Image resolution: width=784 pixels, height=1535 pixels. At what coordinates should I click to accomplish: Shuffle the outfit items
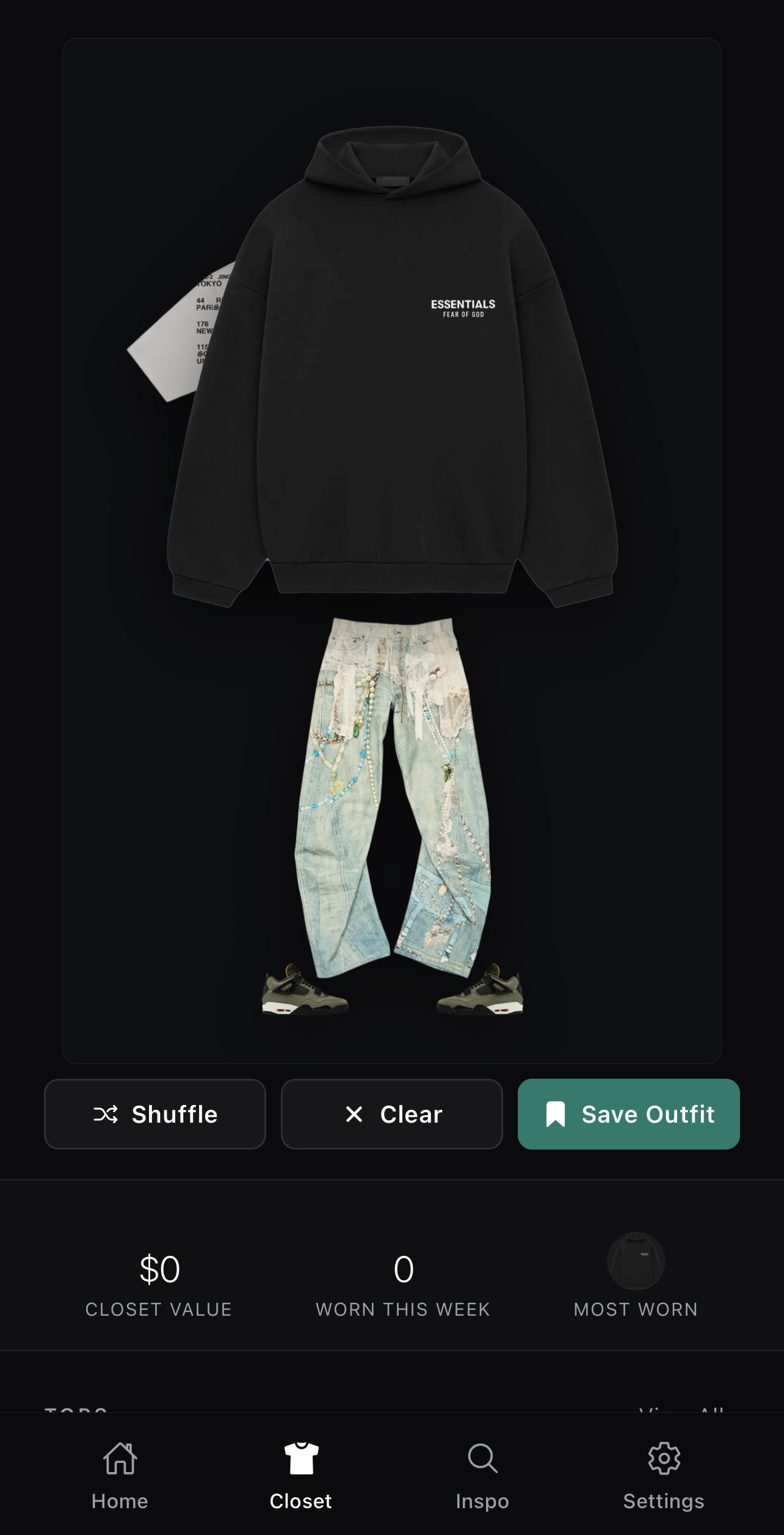pos(155,1114)
